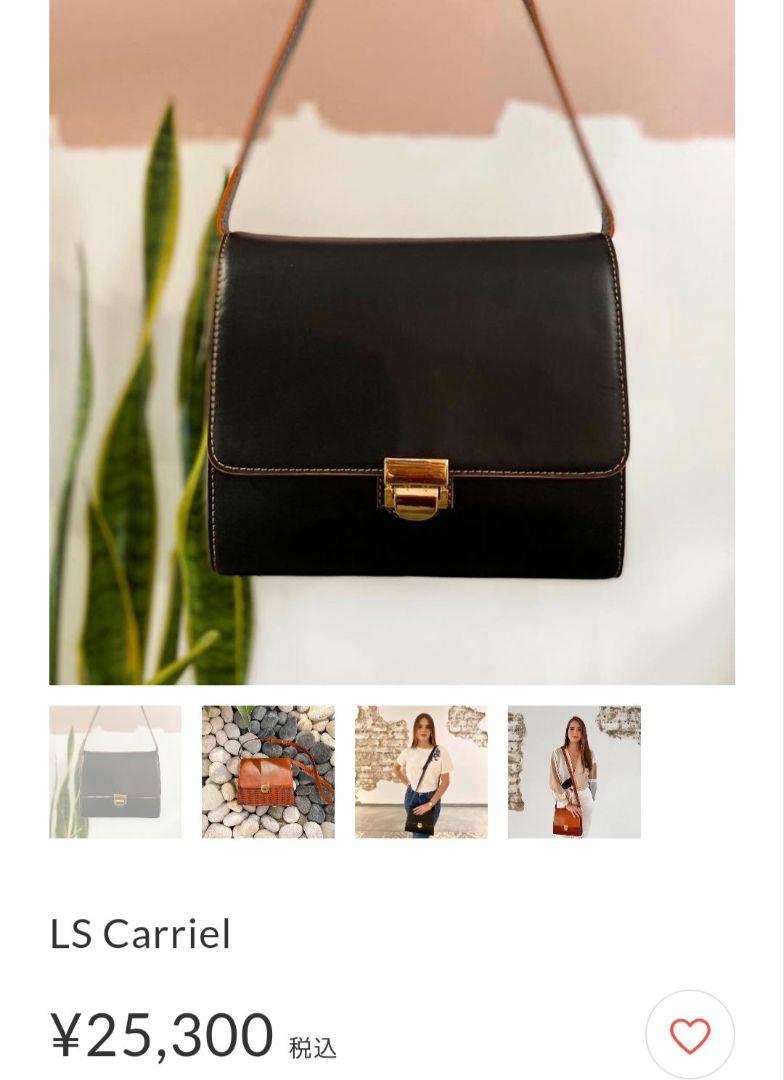Add LS Carriel to favorites with the heart

pyautogui.click(x=689, y=1036)
